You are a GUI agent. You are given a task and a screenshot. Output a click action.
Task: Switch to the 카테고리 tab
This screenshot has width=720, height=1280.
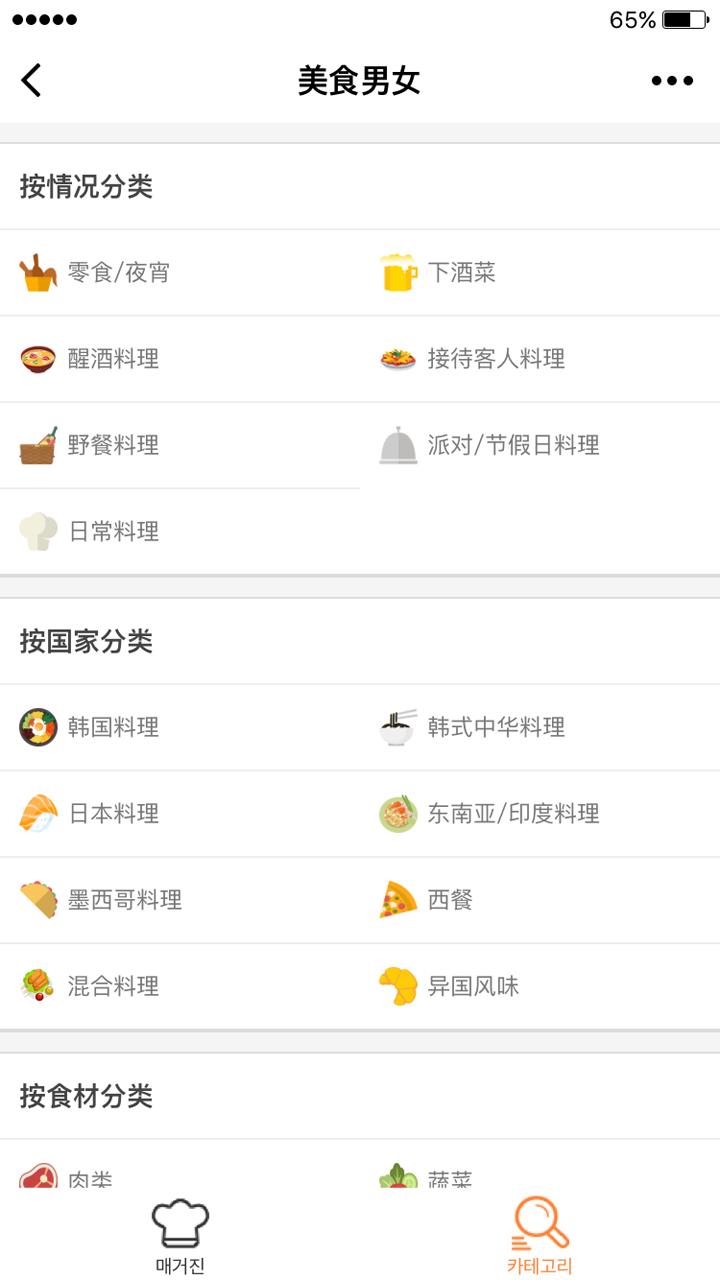(x=540, y=1236)
